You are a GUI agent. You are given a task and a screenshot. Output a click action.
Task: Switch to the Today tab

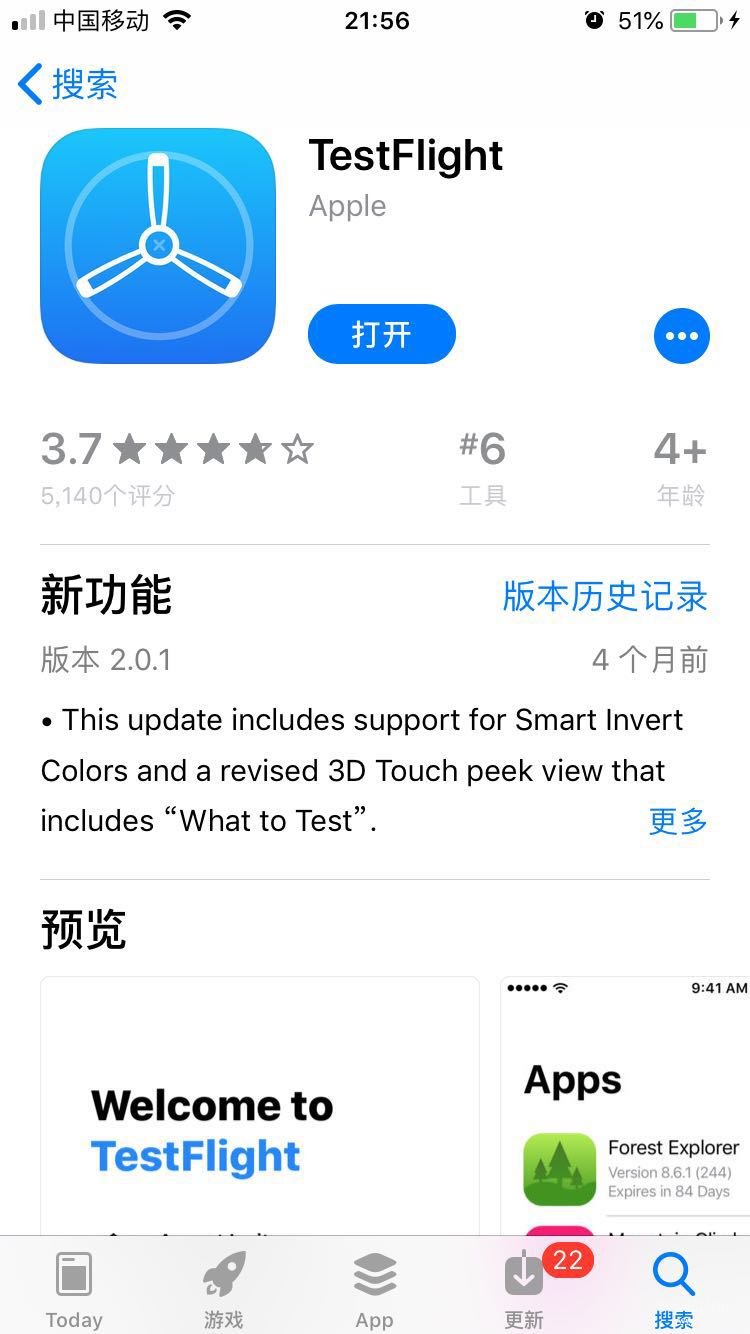click(74, 1290)
